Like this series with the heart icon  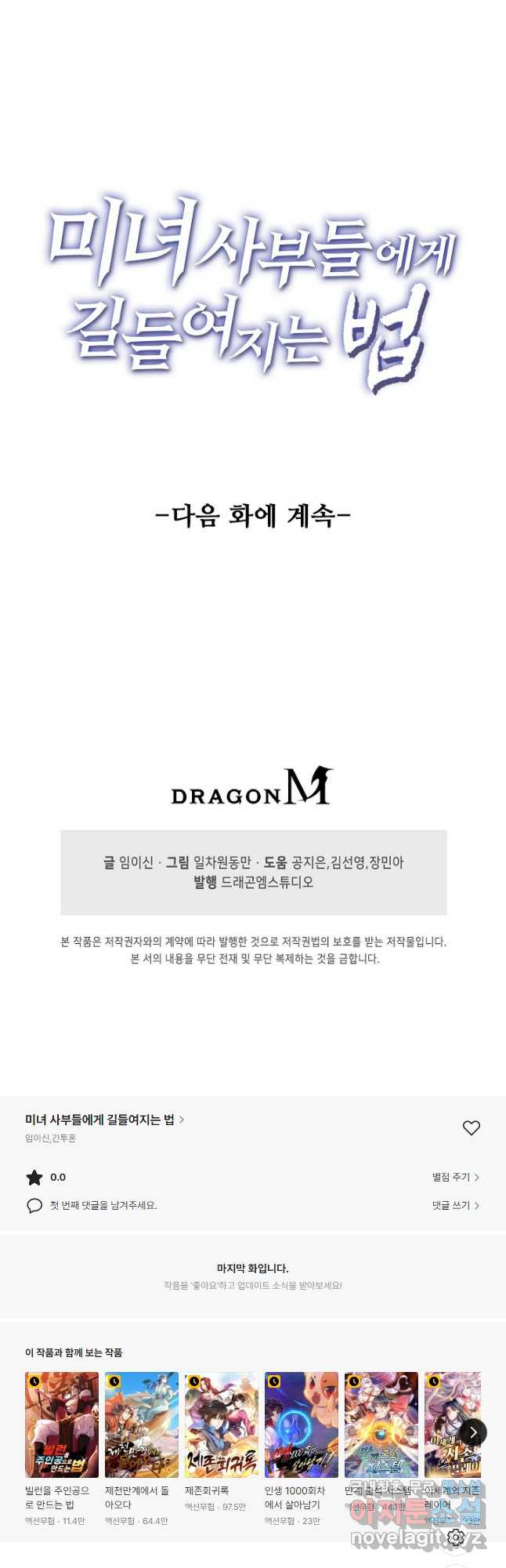pyautogui.click(x=471, y=1127)
